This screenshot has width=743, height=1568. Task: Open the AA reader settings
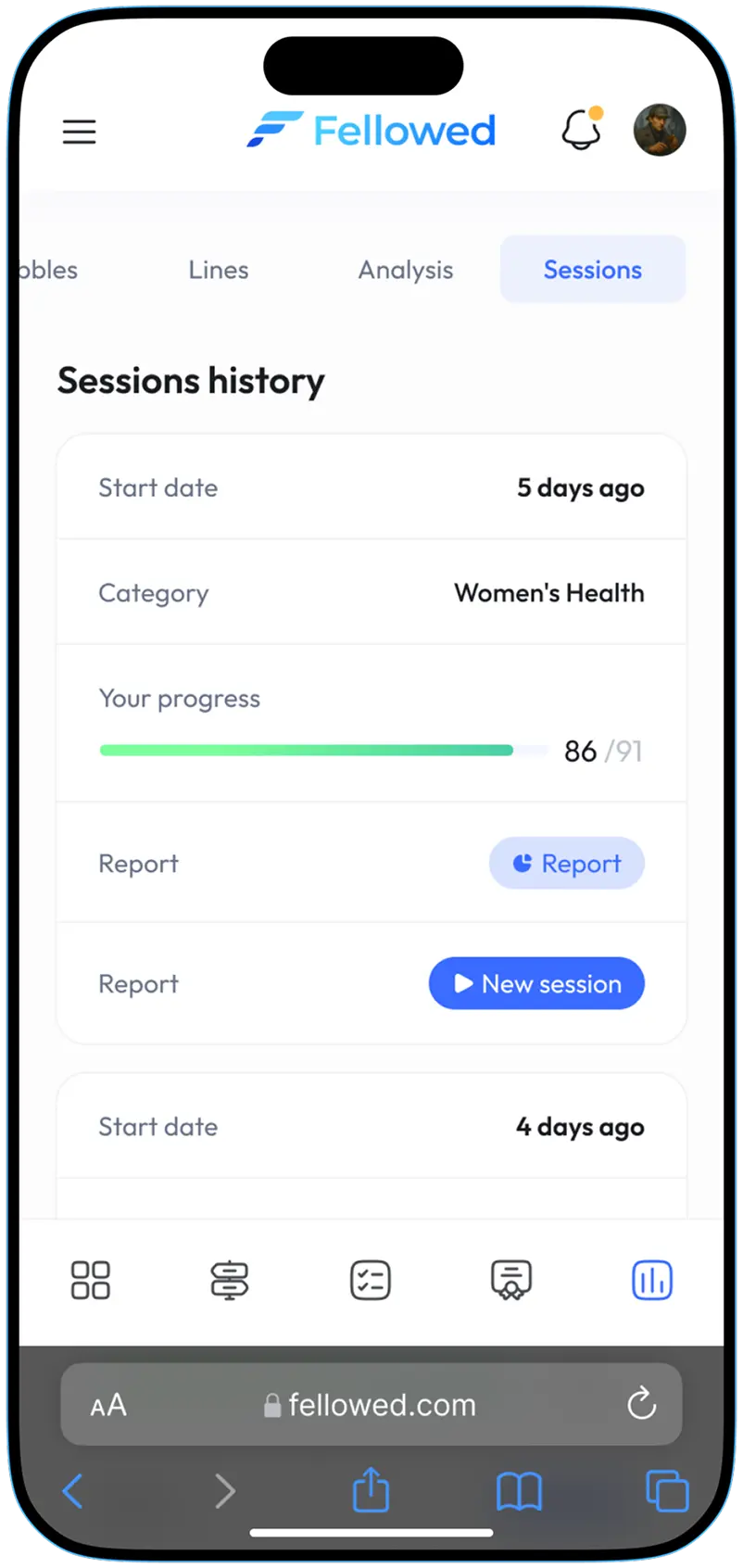point(108,1405)
